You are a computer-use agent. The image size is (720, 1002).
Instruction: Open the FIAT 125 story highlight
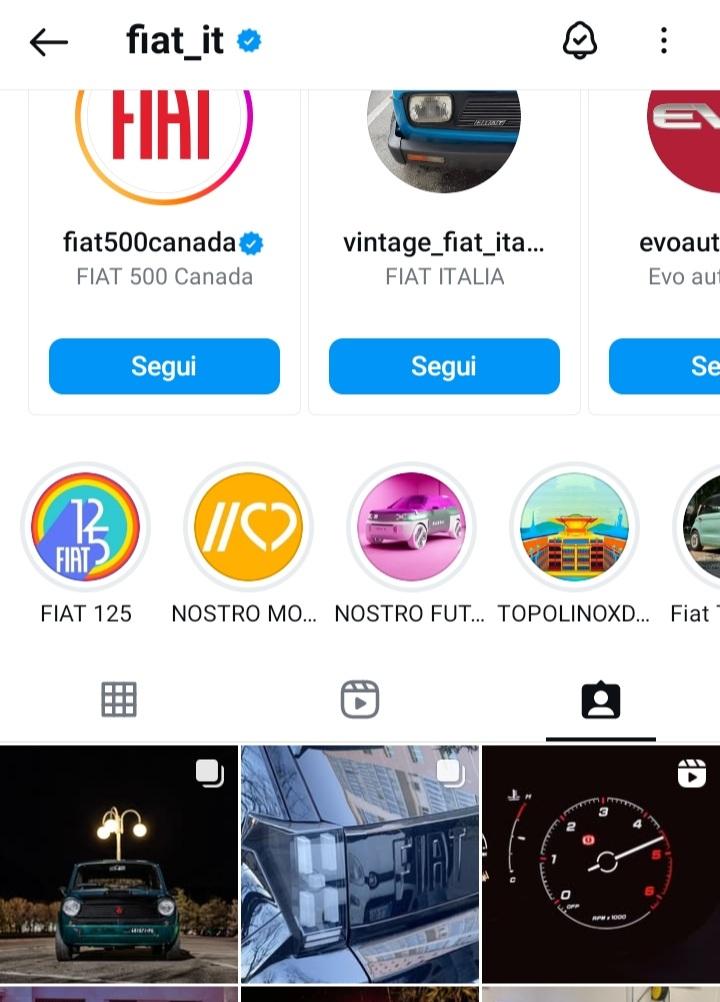pos(86,527)
